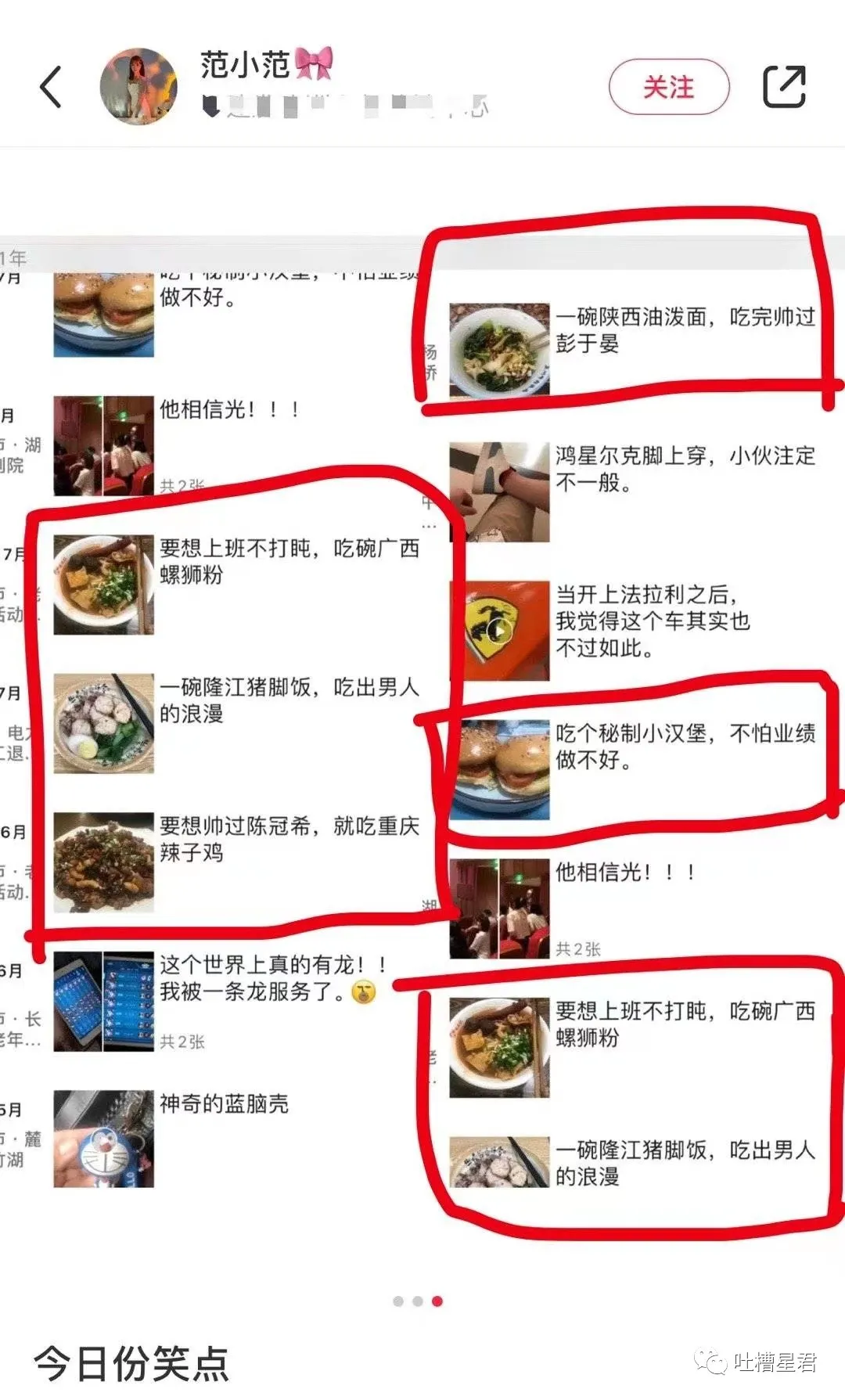845x1400 pixels.
Task: Tap the username 范小范
Action: (245, 65)
